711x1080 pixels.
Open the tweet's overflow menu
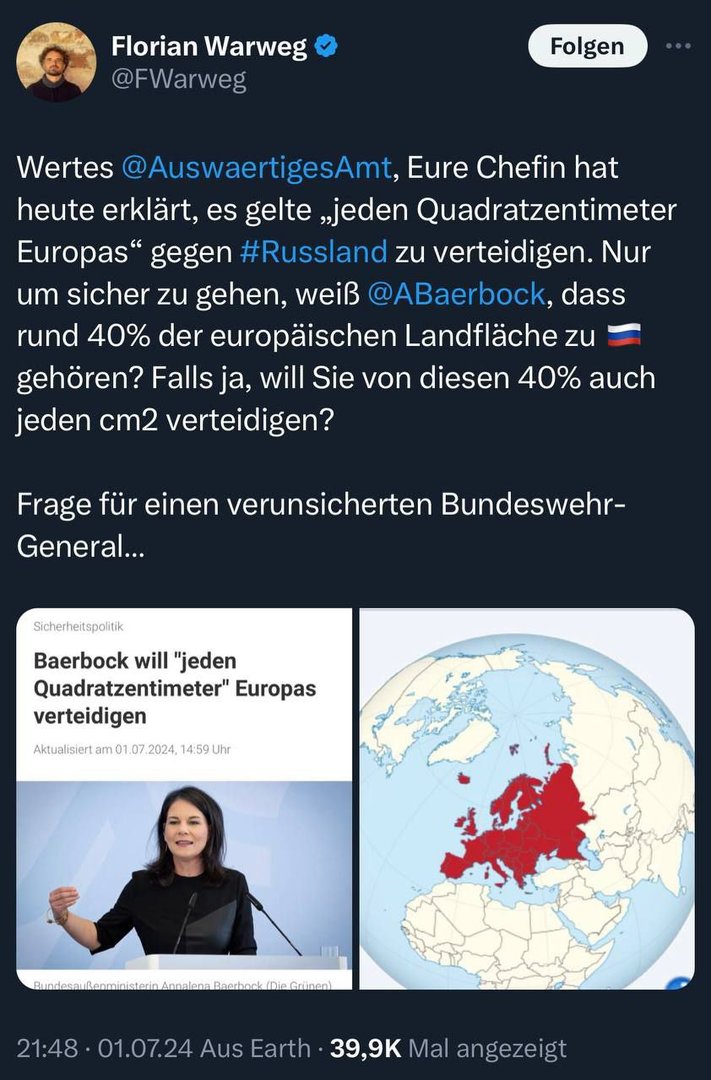(678, 46)
